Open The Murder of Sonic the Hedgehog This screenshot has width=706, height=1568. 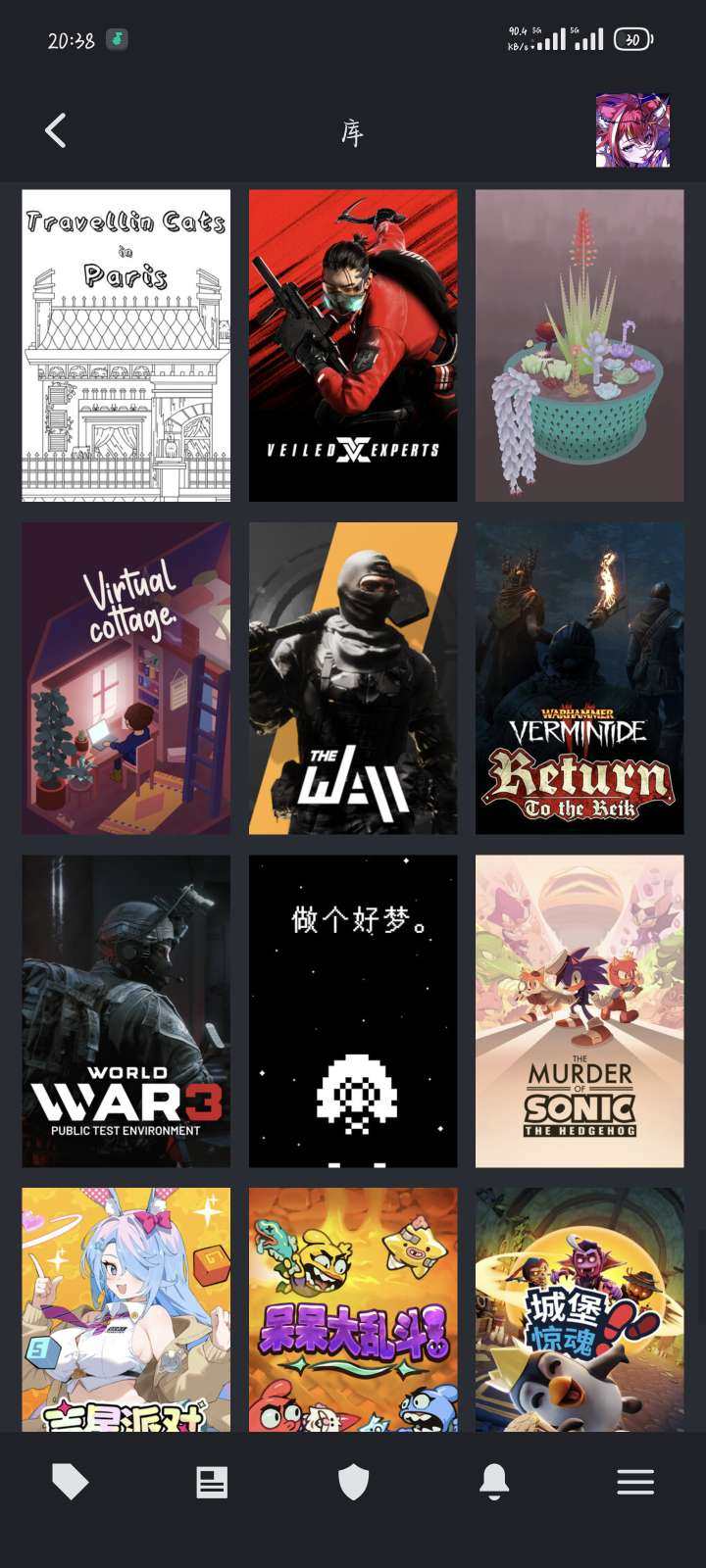click(579, 1011)
